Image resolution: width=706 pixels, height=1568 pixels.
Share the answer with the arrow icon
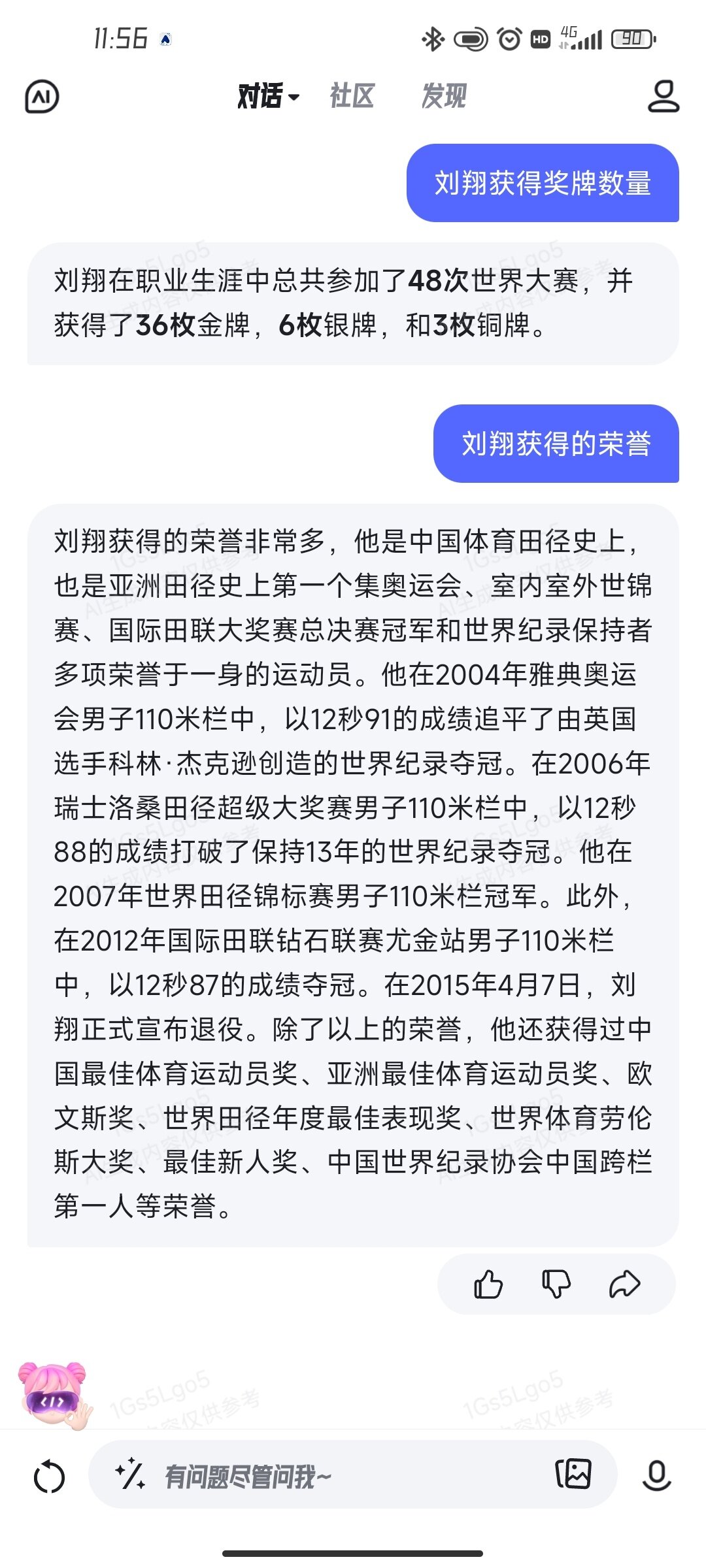click(624, 1284)
